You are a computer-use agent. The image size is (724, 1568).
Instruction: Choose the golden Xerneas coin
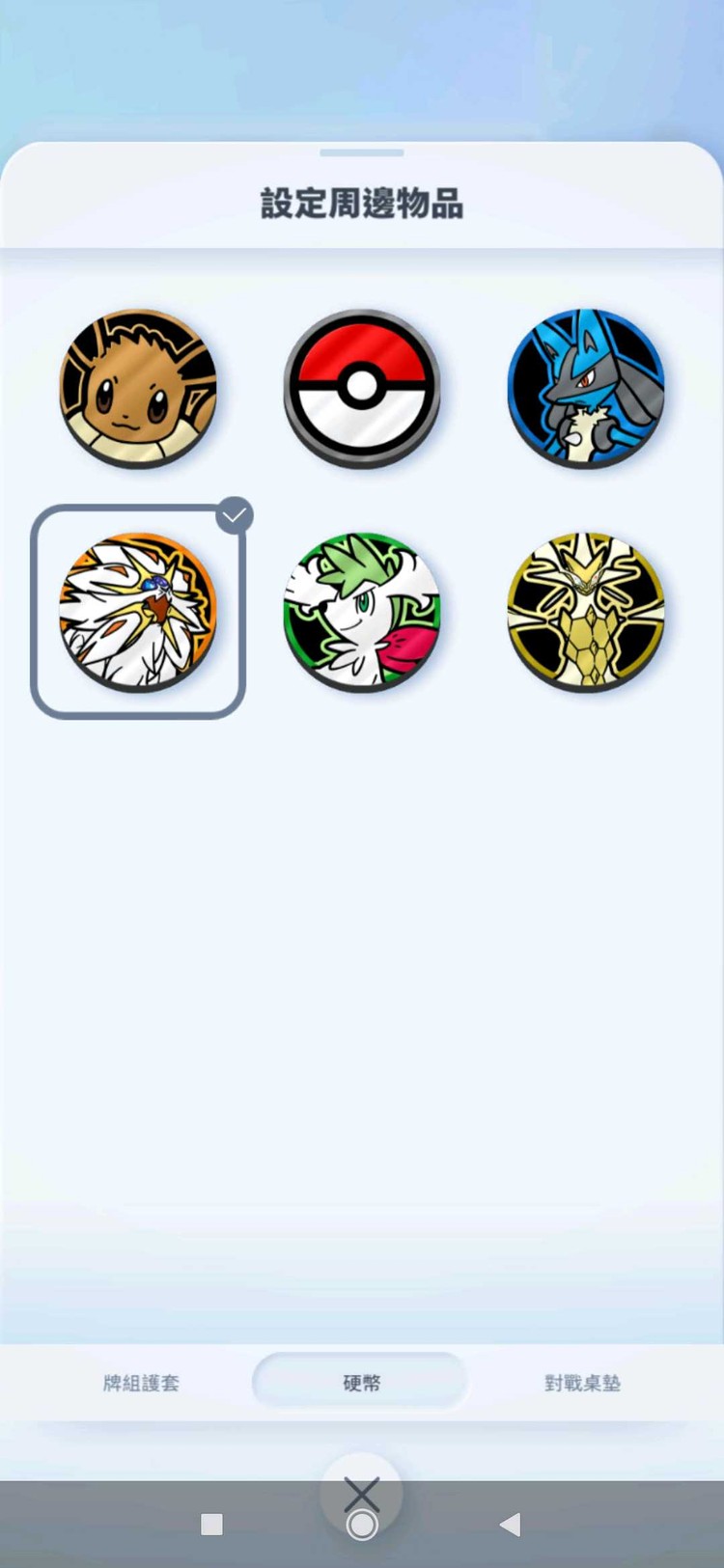(x=586, y=612)
